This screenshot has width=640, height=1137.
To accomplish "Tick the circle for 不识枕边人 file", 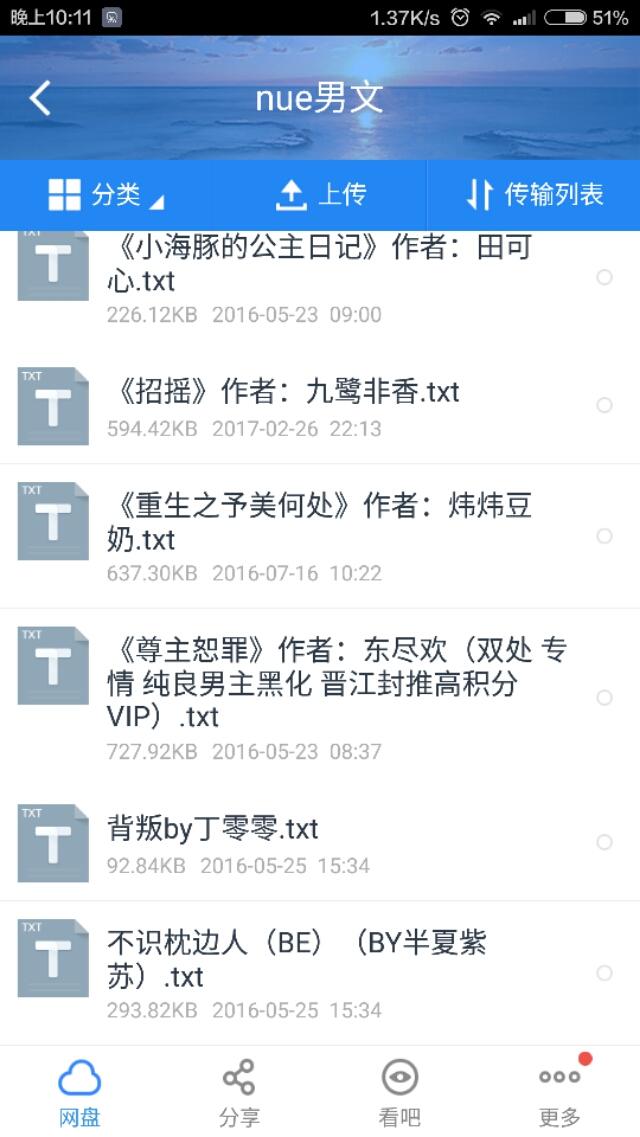I will [604, 972].
